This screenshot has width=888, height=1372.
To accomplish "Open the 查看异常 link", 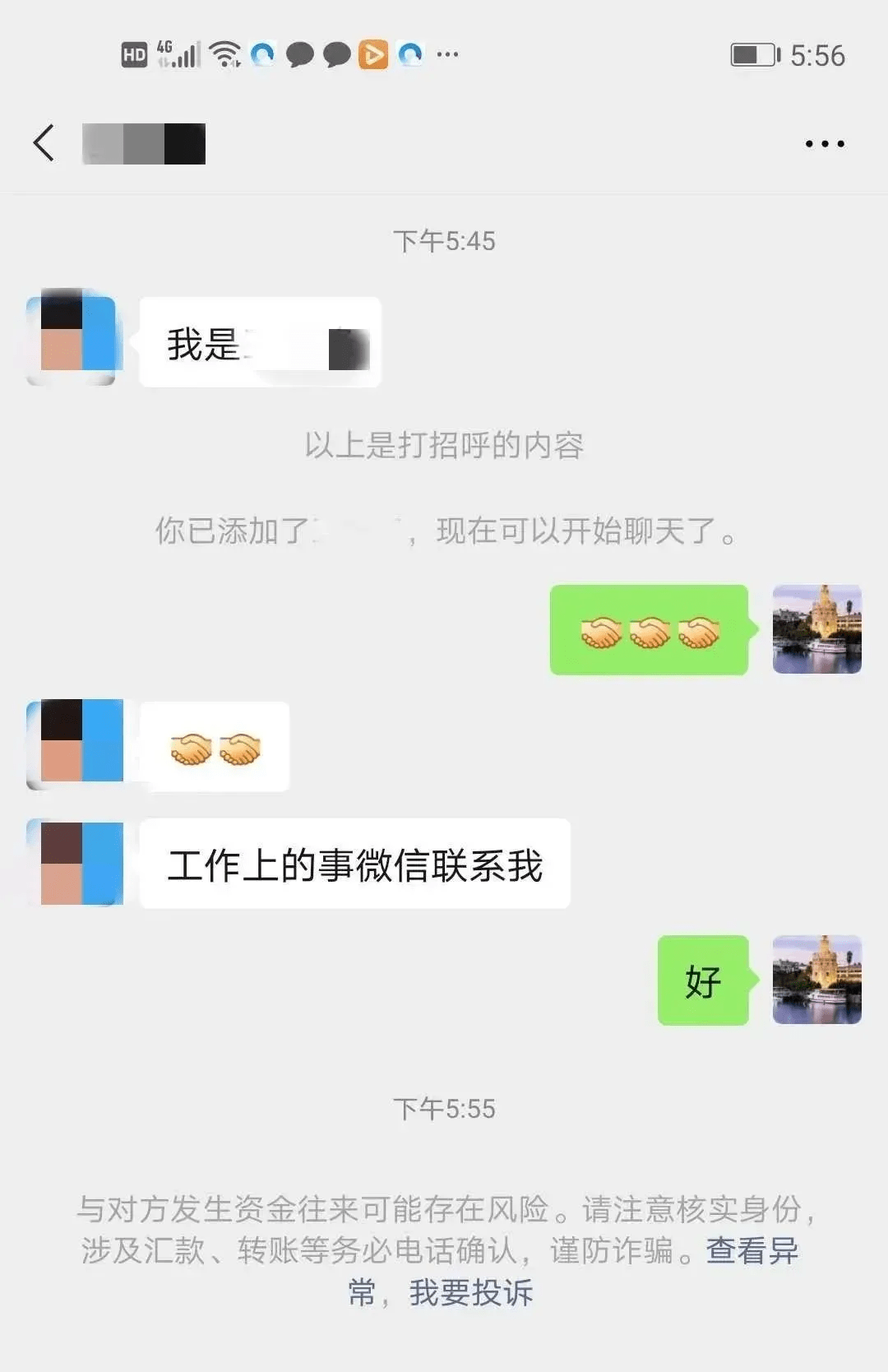I will click(752, 1251).
